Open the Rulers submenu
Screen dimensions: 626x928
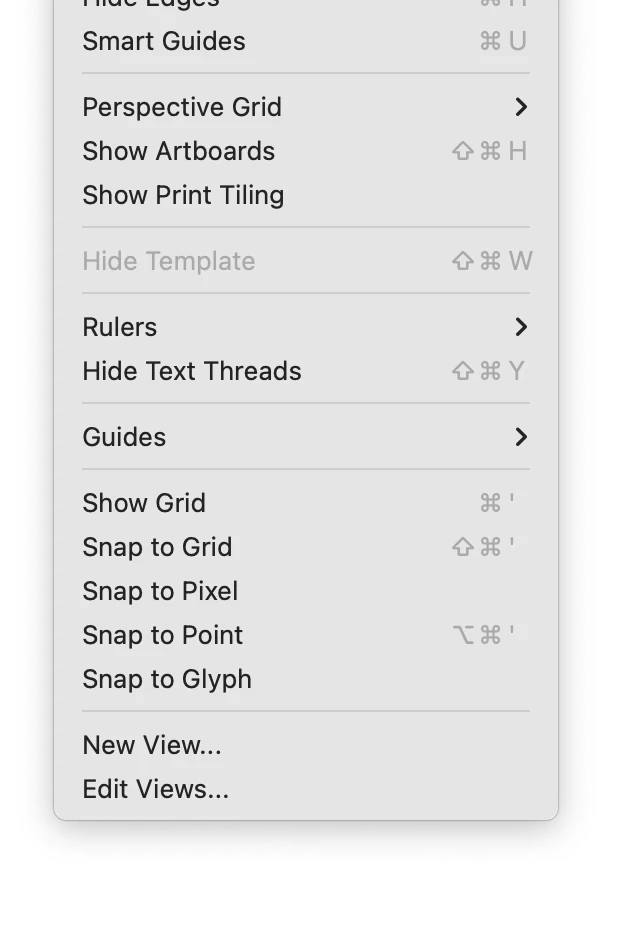pos(120,327)
